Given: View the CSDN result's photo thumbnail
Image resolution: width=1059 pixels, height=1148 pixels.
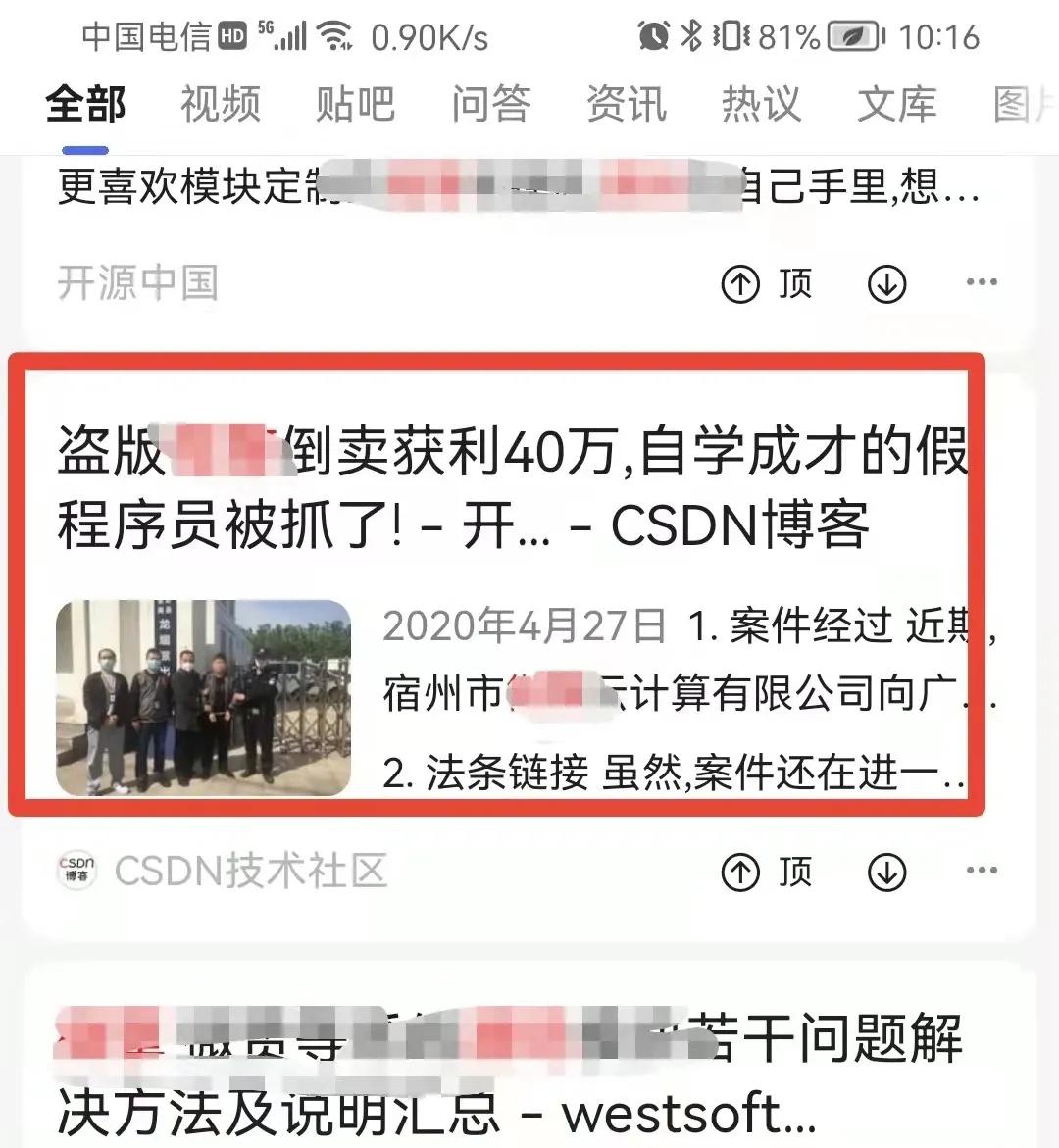Looking at the screenshot, I should (203, 698).
